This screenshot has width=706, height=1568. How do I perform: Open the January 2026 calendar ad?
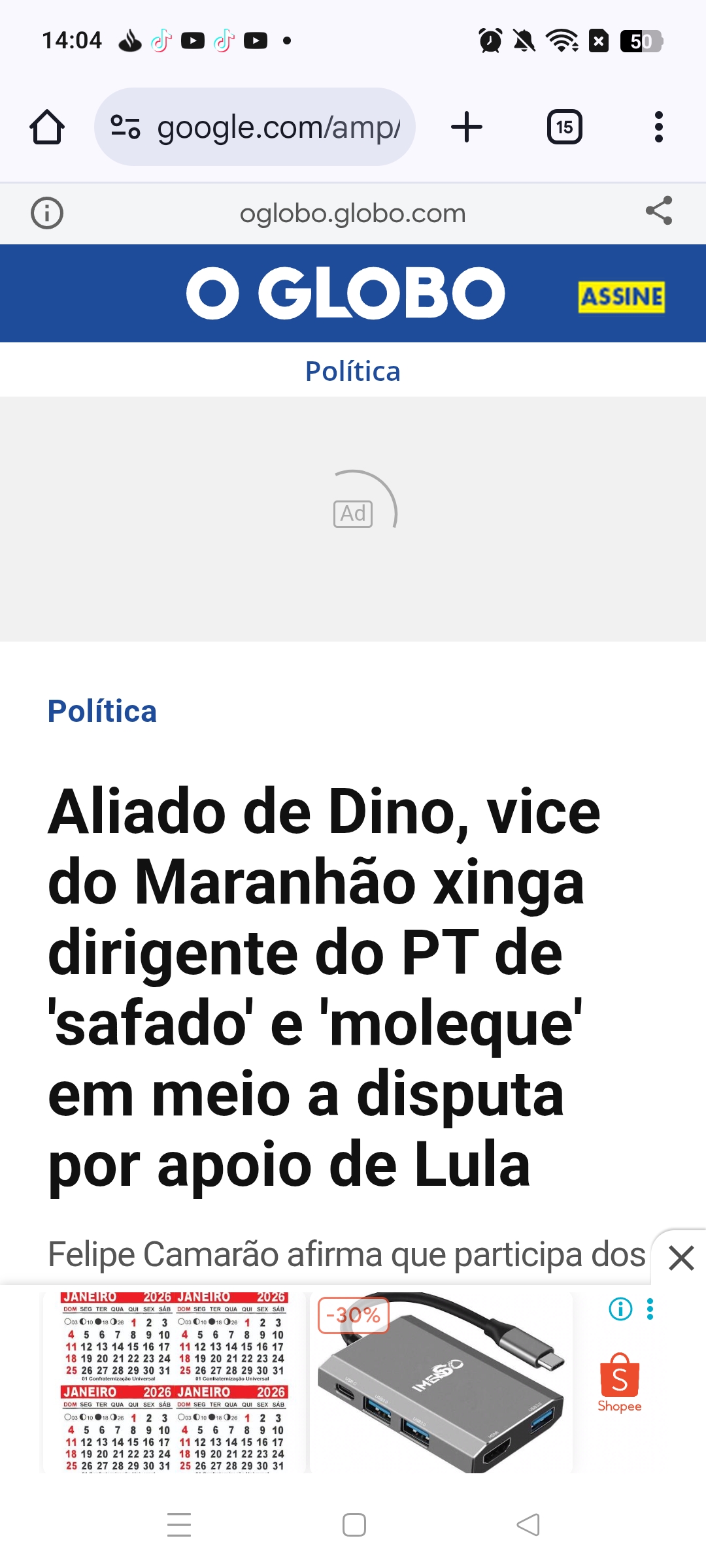click(x=174, y=1382)
